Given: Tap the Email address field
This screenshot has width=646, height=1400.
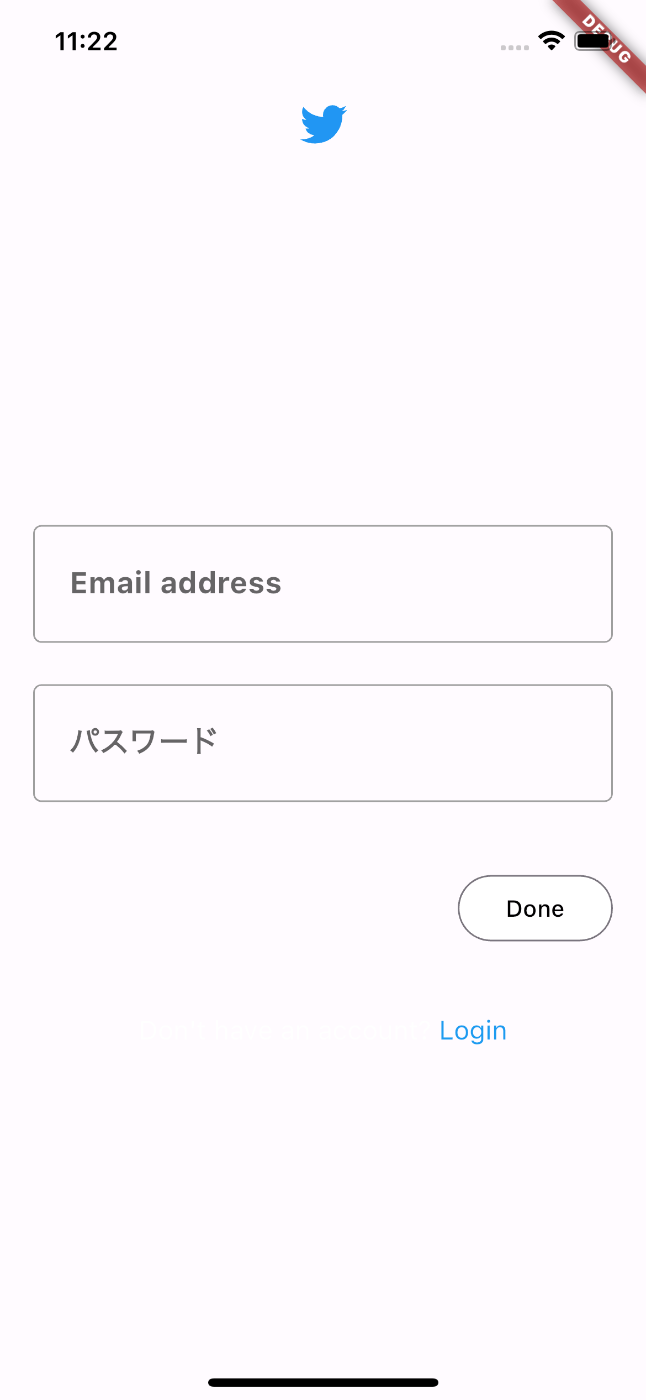Looking at the screenshot, I should (x=323, y=584).
